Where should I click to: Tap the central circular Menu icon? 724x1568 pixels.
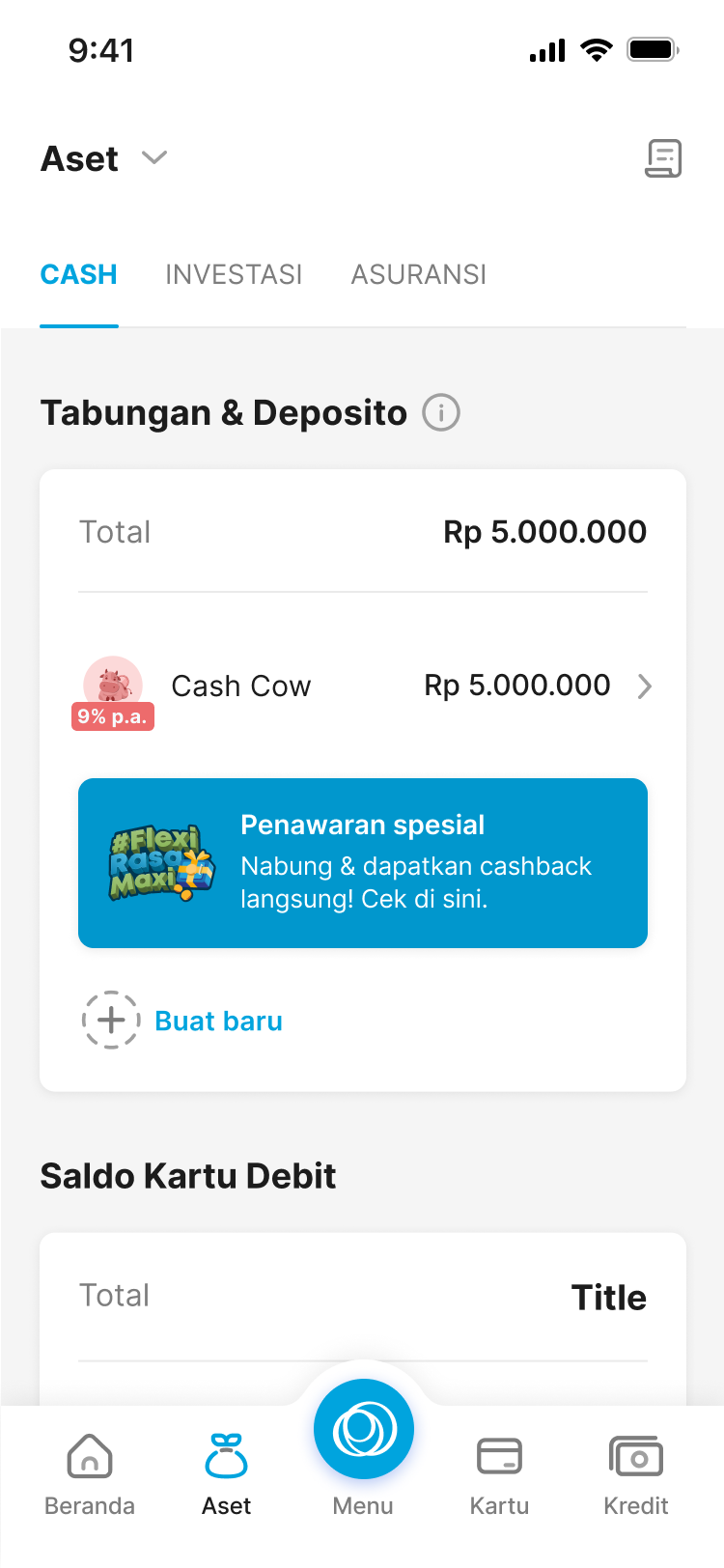pos(363,1429)
